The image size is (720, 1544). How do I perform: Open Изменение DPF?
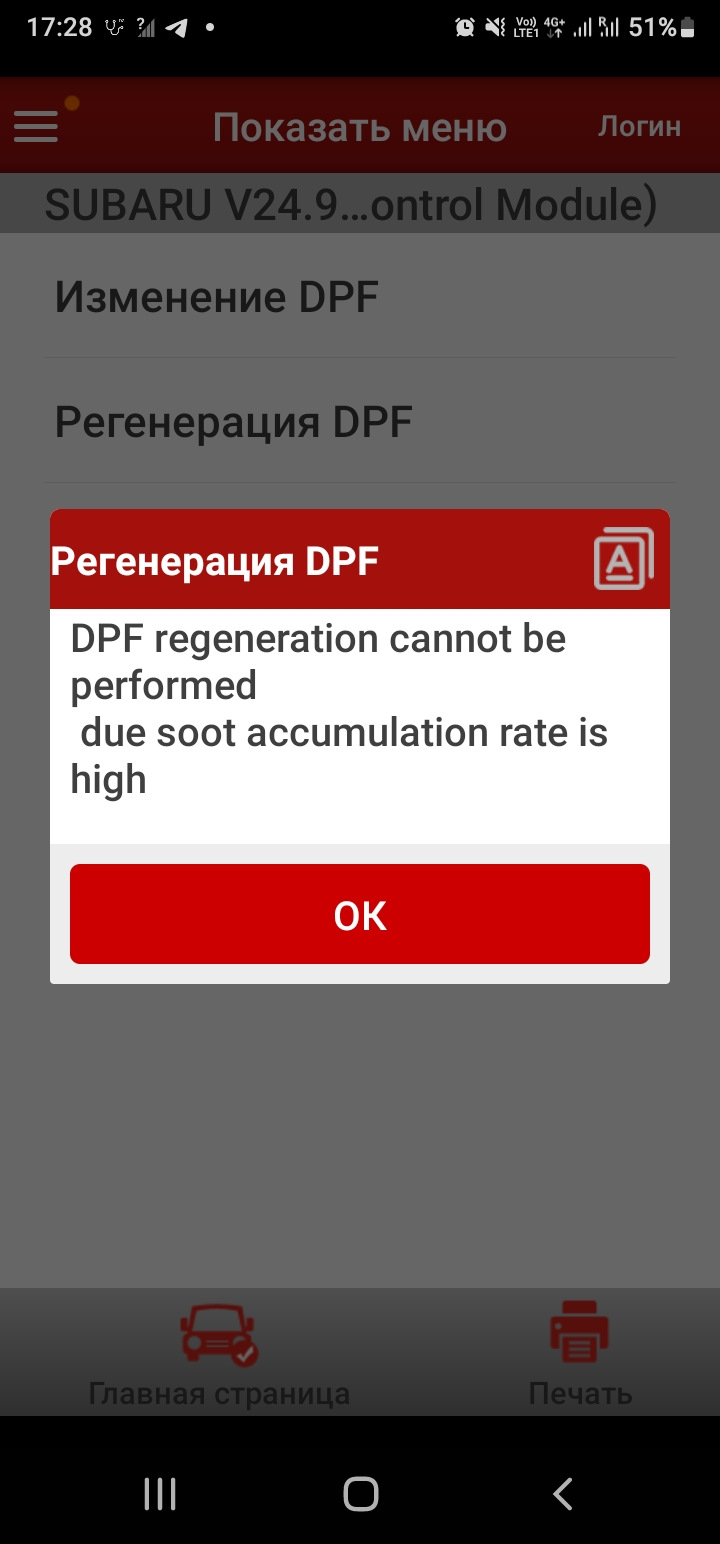point(217,297)
